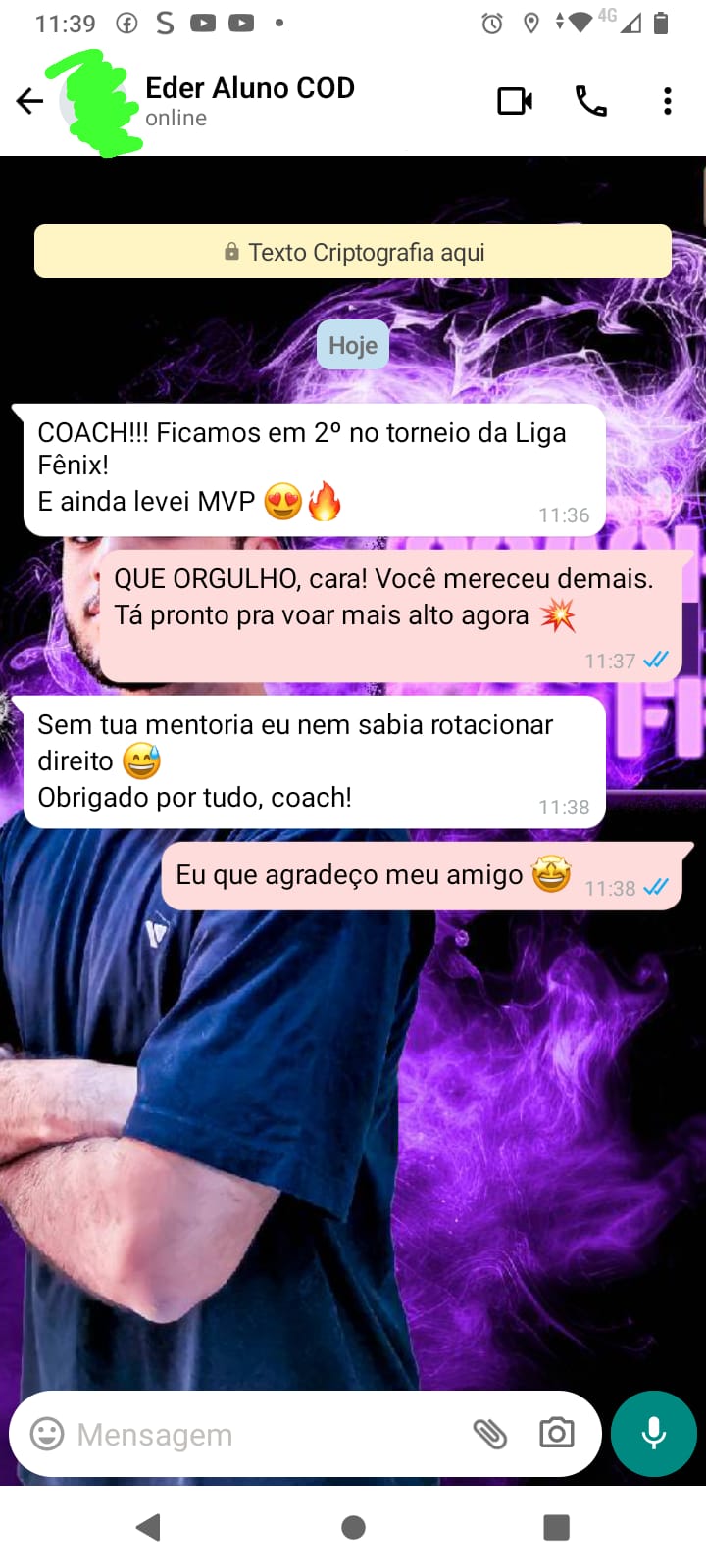Start a video call with Eder

[x=514, y=100]
